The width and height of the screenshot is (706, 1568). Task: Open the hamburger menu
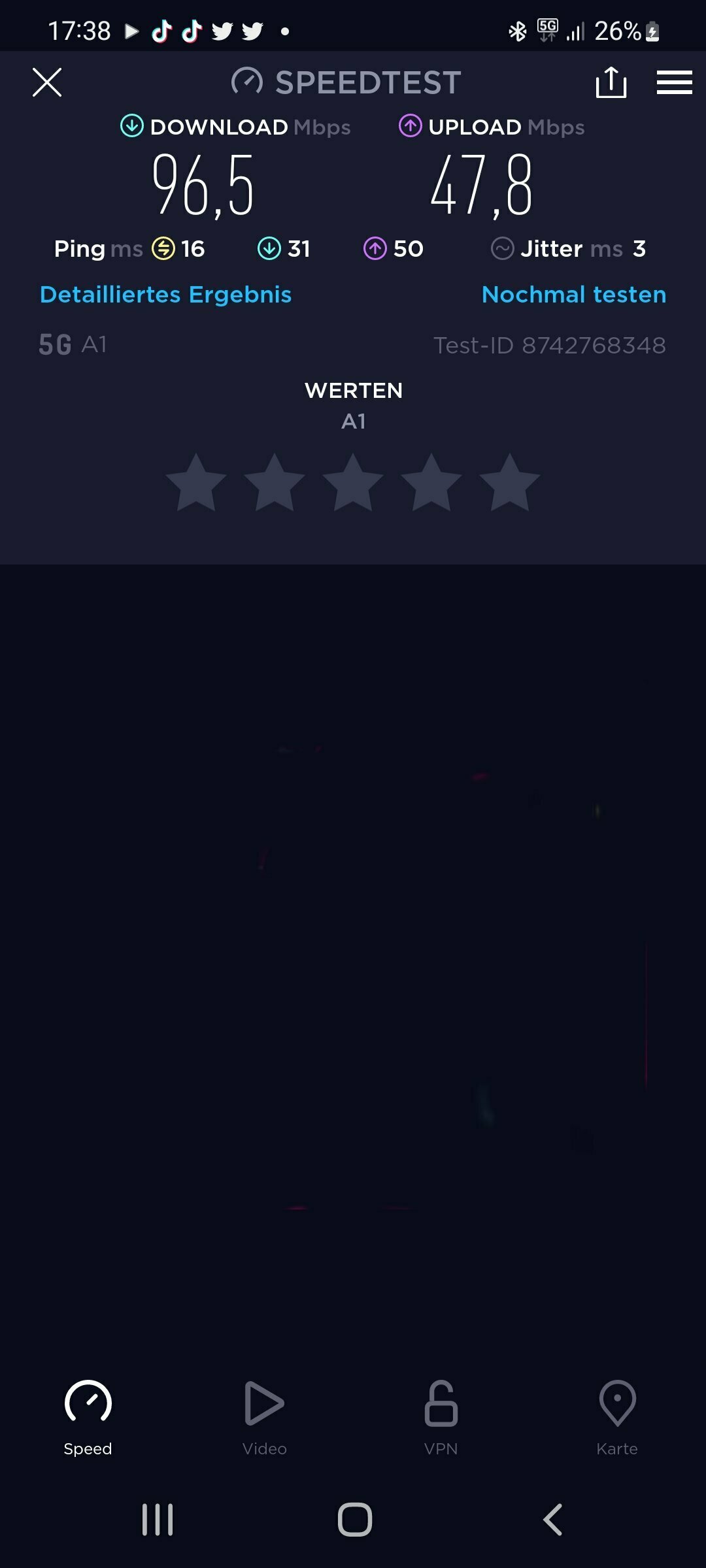(x=675, y=82)
